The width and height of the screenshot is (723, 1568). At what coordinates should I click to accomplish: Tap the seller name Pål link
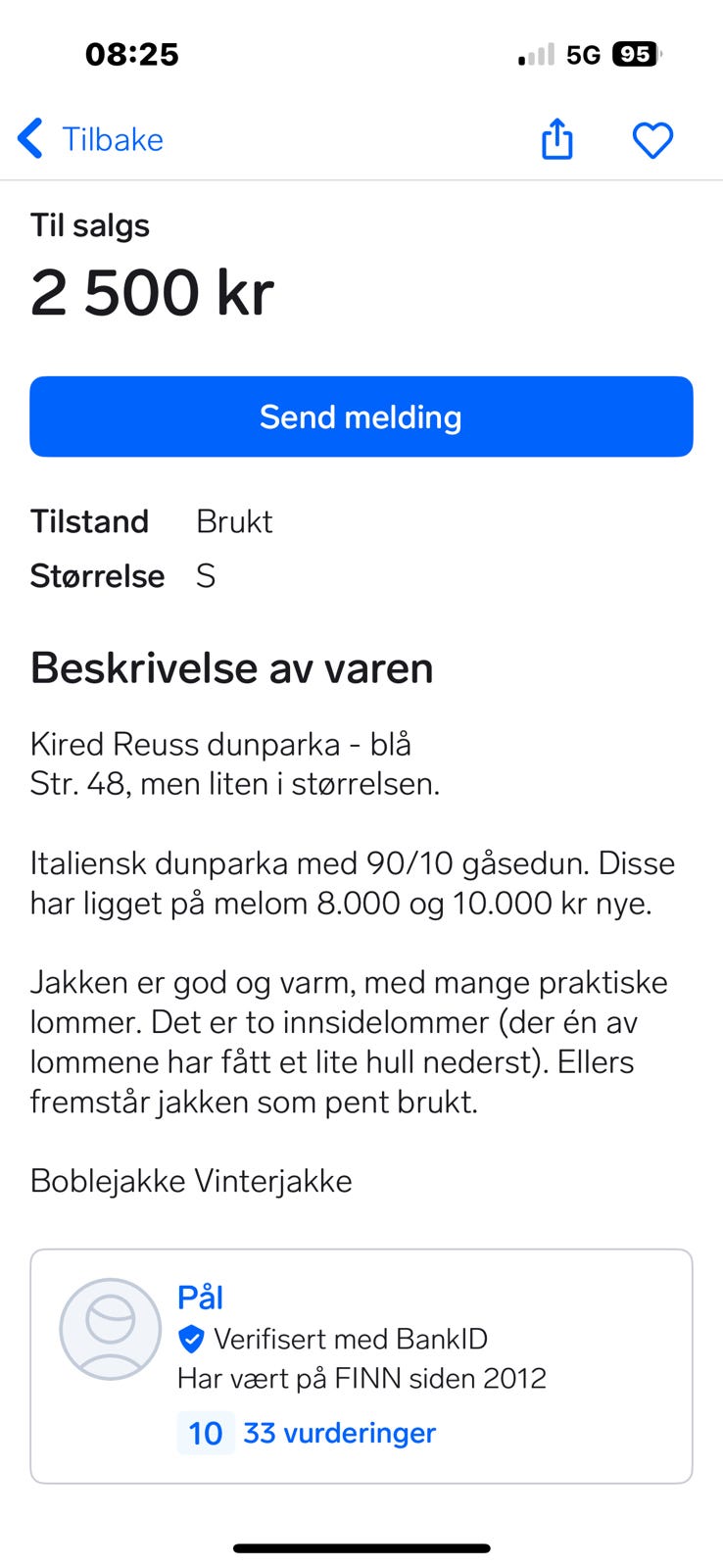pos(200,1296)
